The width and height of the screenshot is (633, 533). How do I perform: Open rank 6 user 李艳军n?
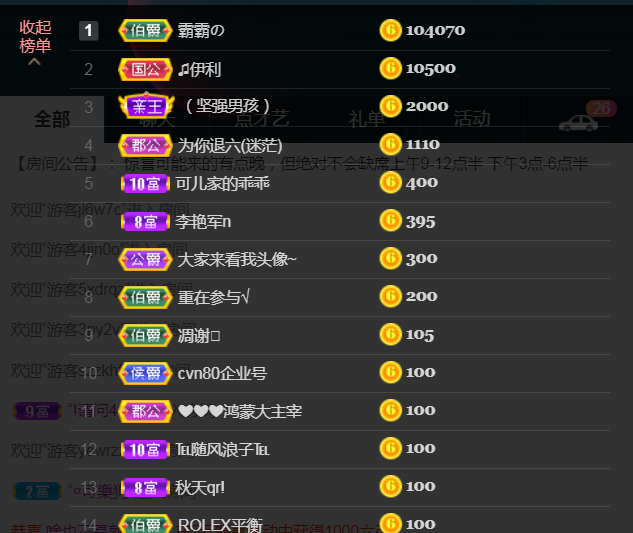[x=203, y=221]
